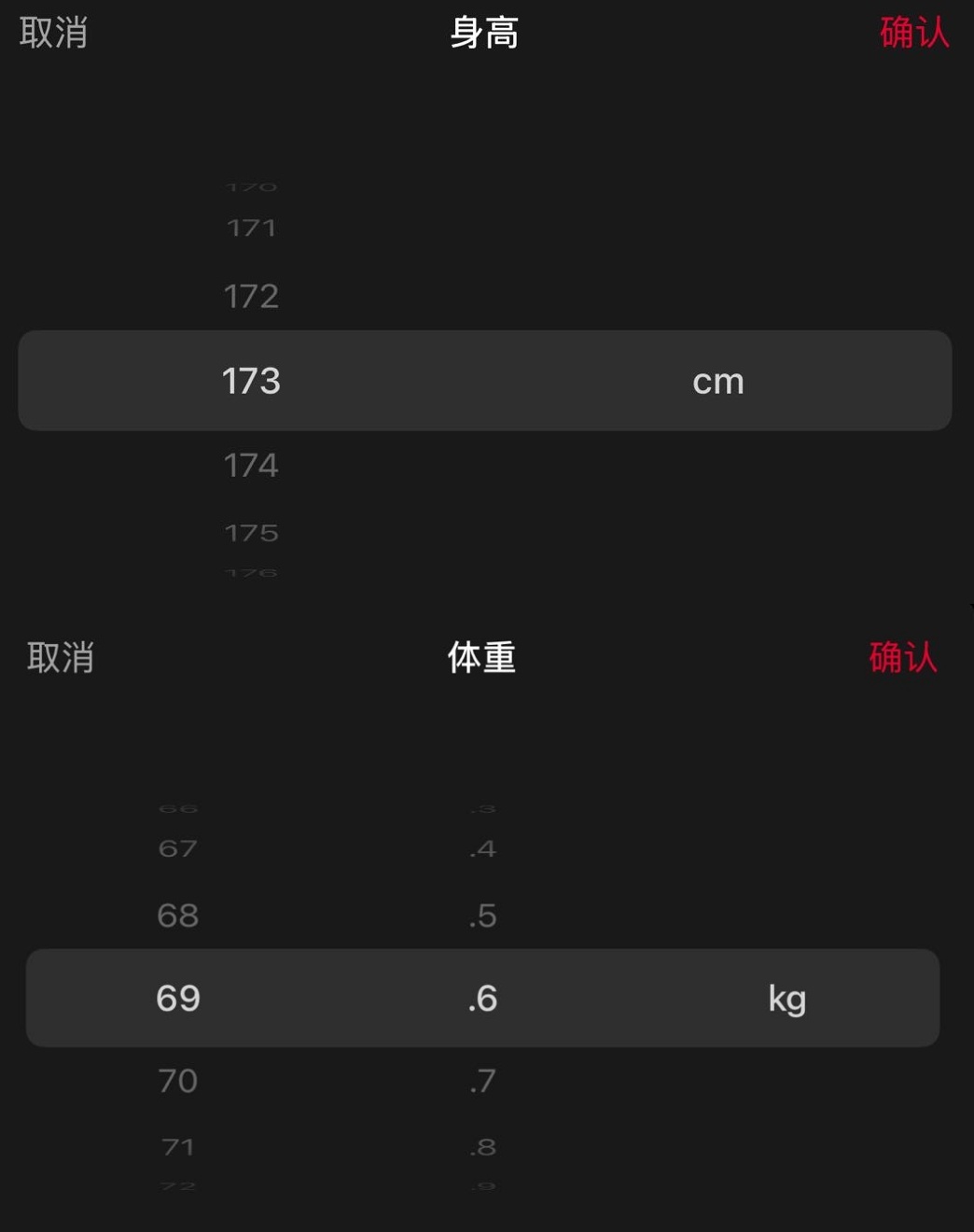
Task: Pick 171 in the height picker
Action: click(x=251, y=228)
